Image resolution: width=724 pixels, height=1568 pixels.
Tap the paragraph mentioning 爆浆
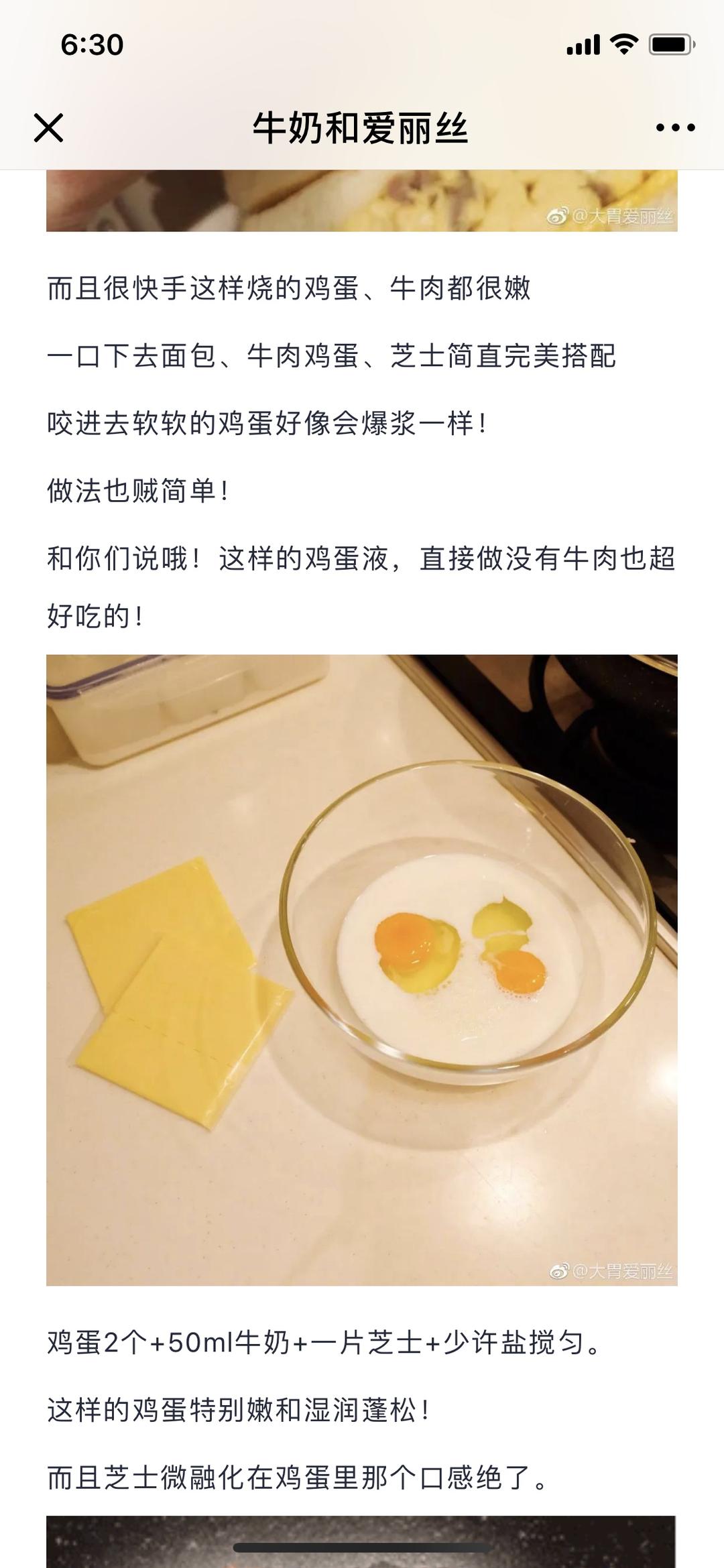(x=268, y=422)
